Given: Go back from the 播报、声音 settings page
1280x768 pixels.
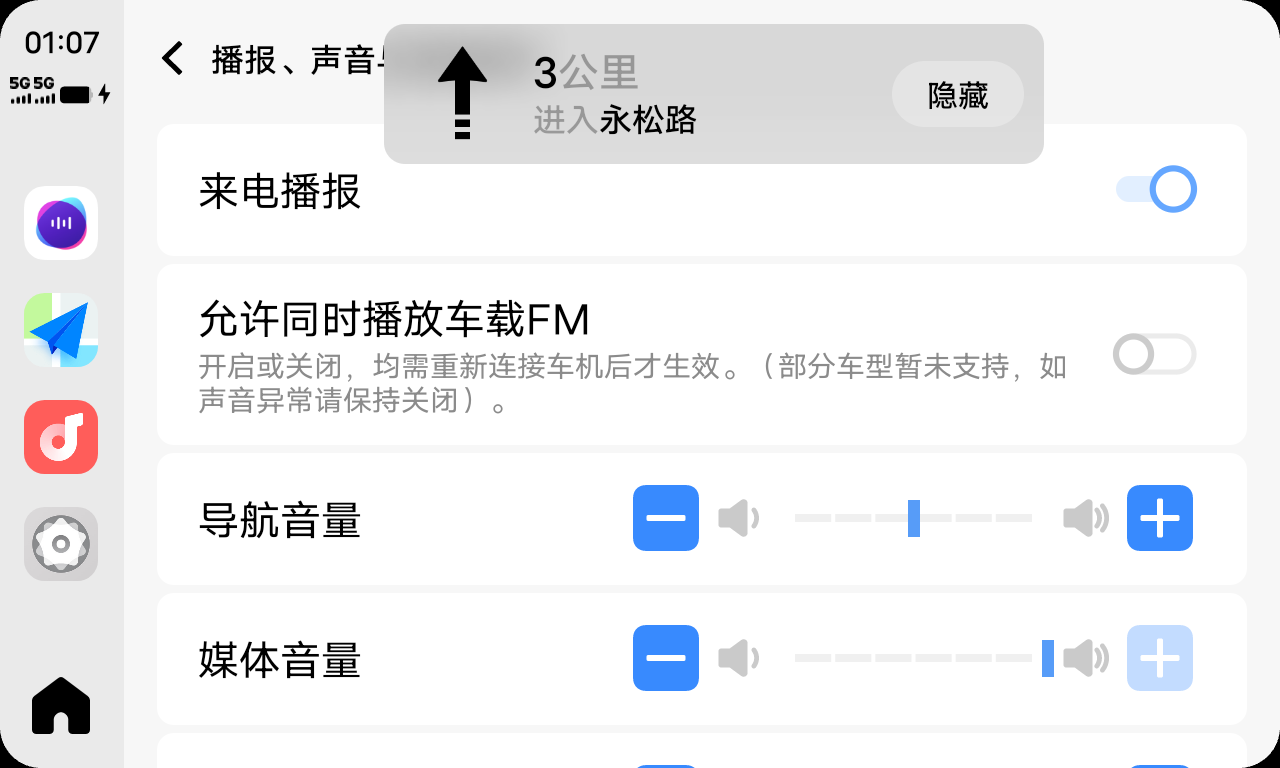Looking at the screenshot, I should coord(173,59).
